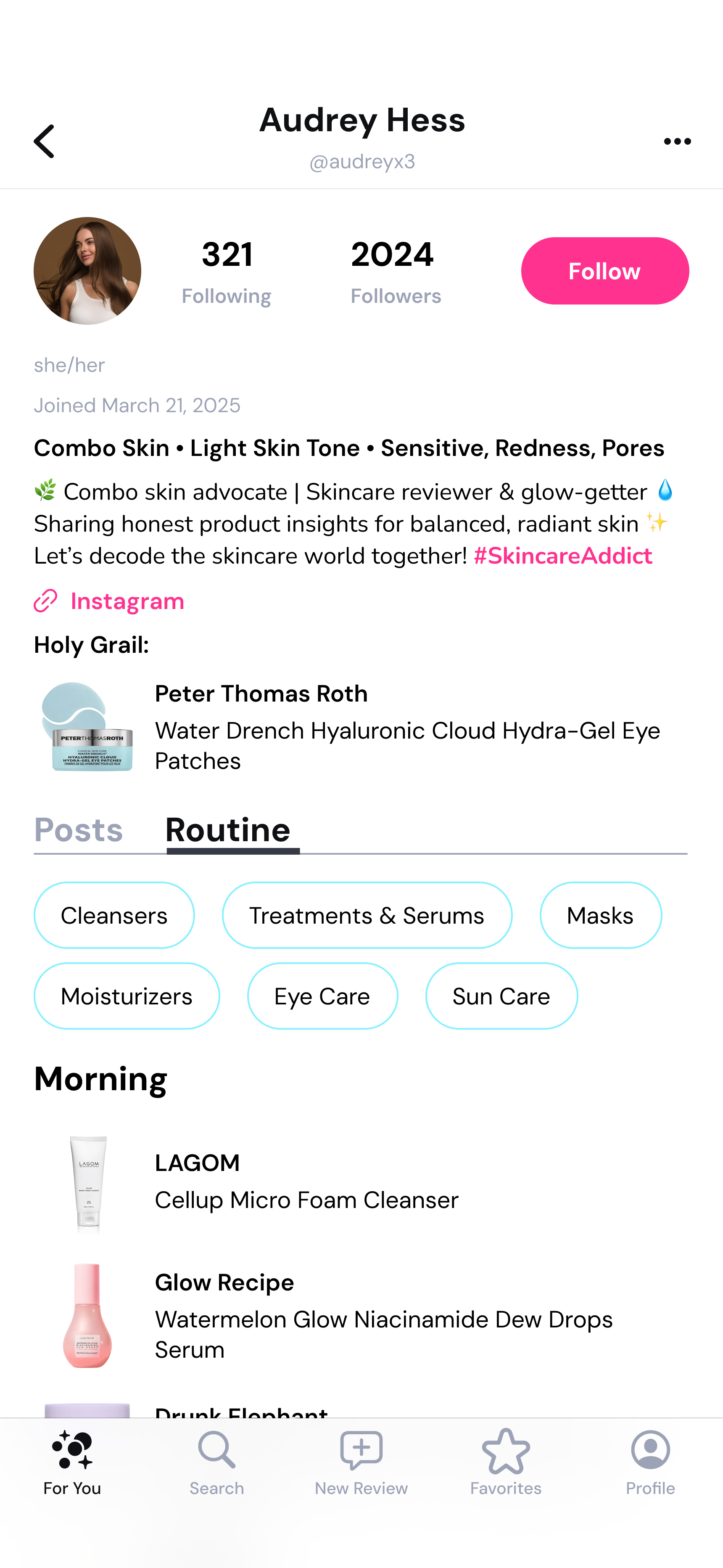Screen dimensions: 723x1568
Task: Open the three-dot options menu
Action: pos(677,141)
